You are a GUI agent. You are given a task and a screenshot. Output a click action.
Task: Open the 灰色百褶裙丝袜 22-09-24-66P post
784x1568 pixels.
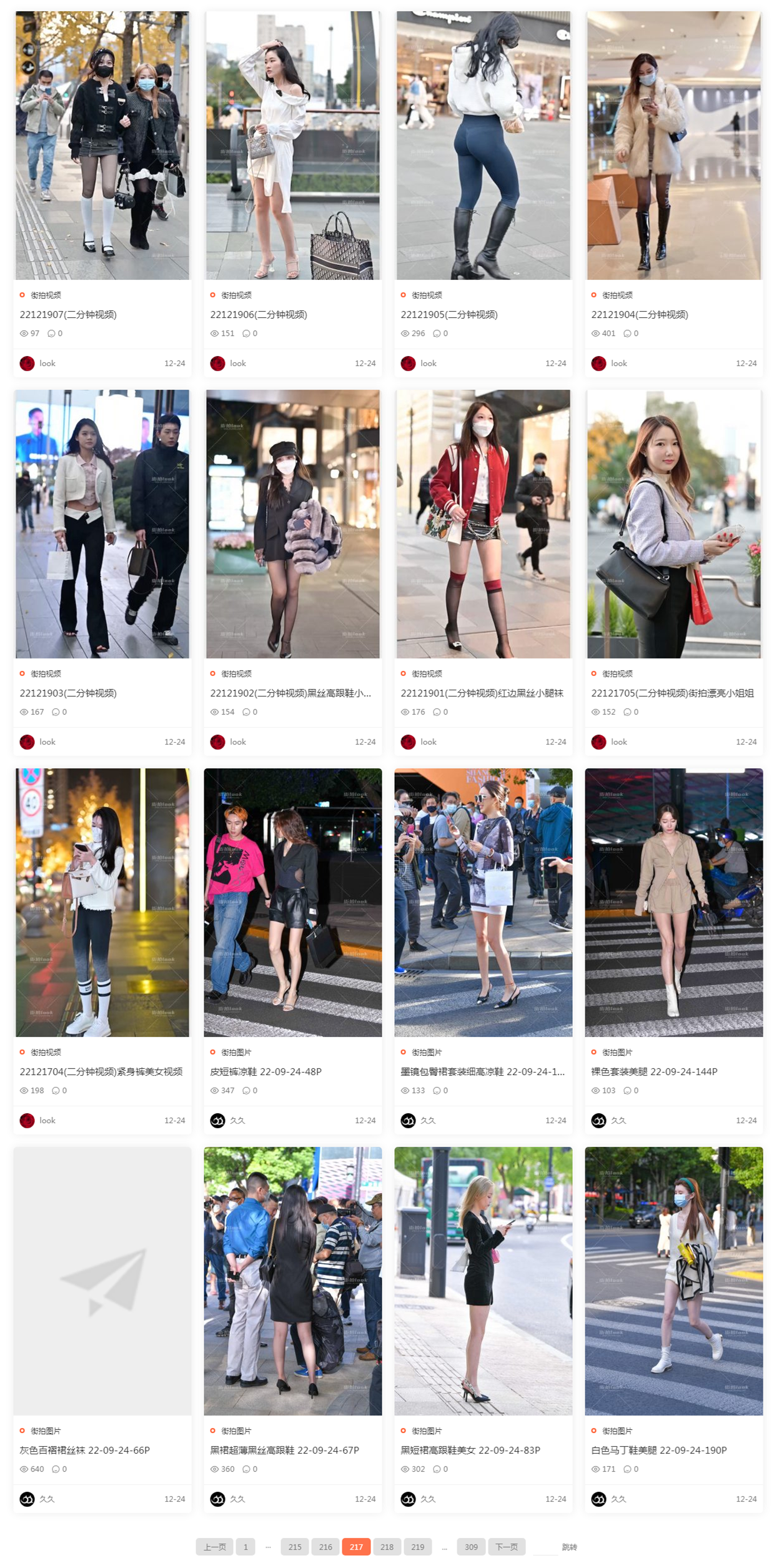85,1450
